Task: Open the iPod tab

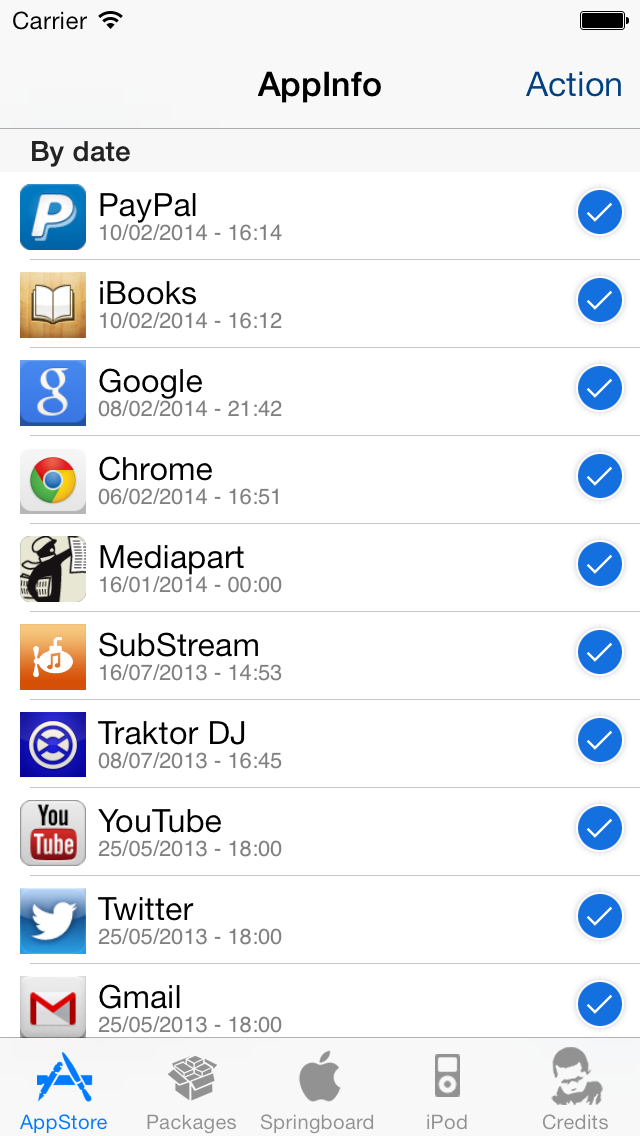Action: [x=446, y=1093]
